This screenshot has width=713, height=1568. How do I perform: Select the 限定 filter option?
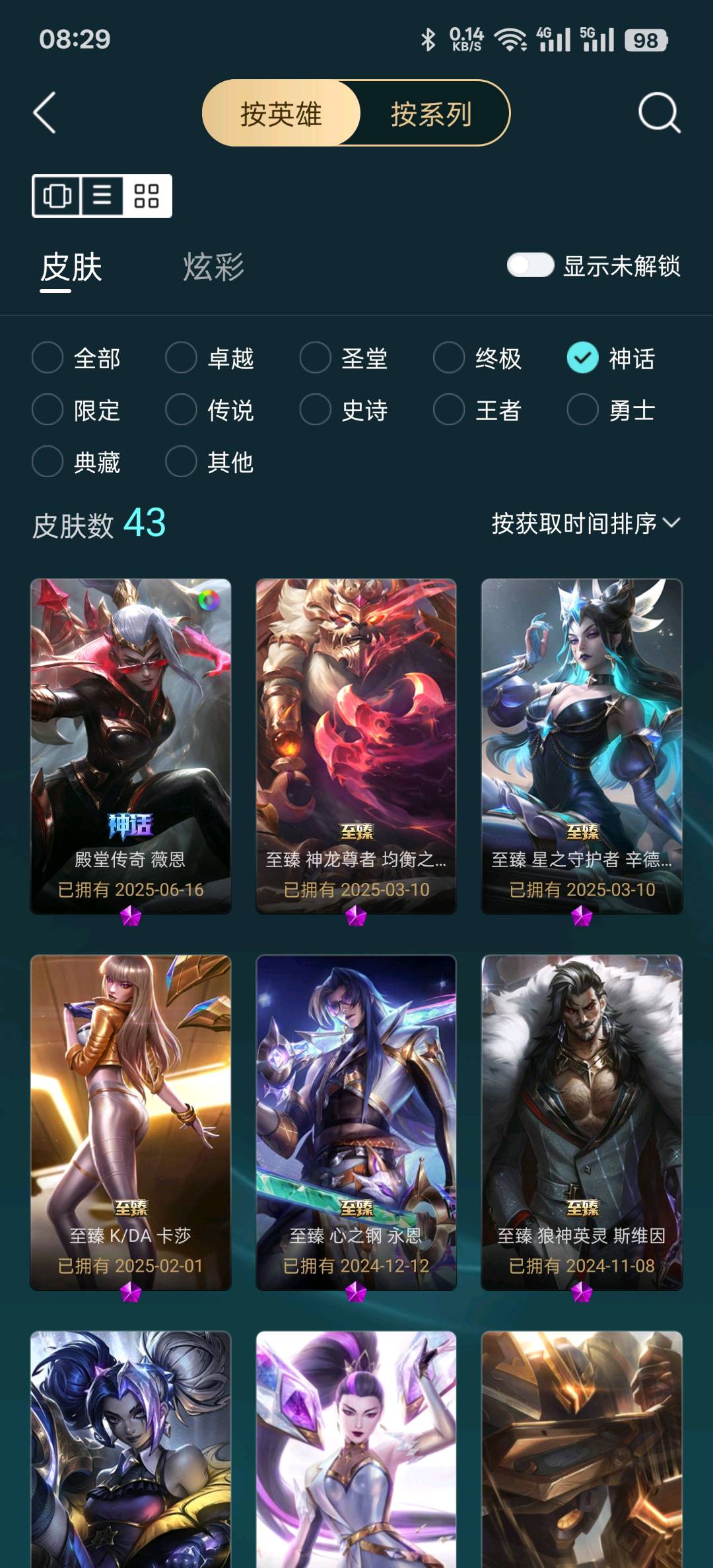point(77,410)
